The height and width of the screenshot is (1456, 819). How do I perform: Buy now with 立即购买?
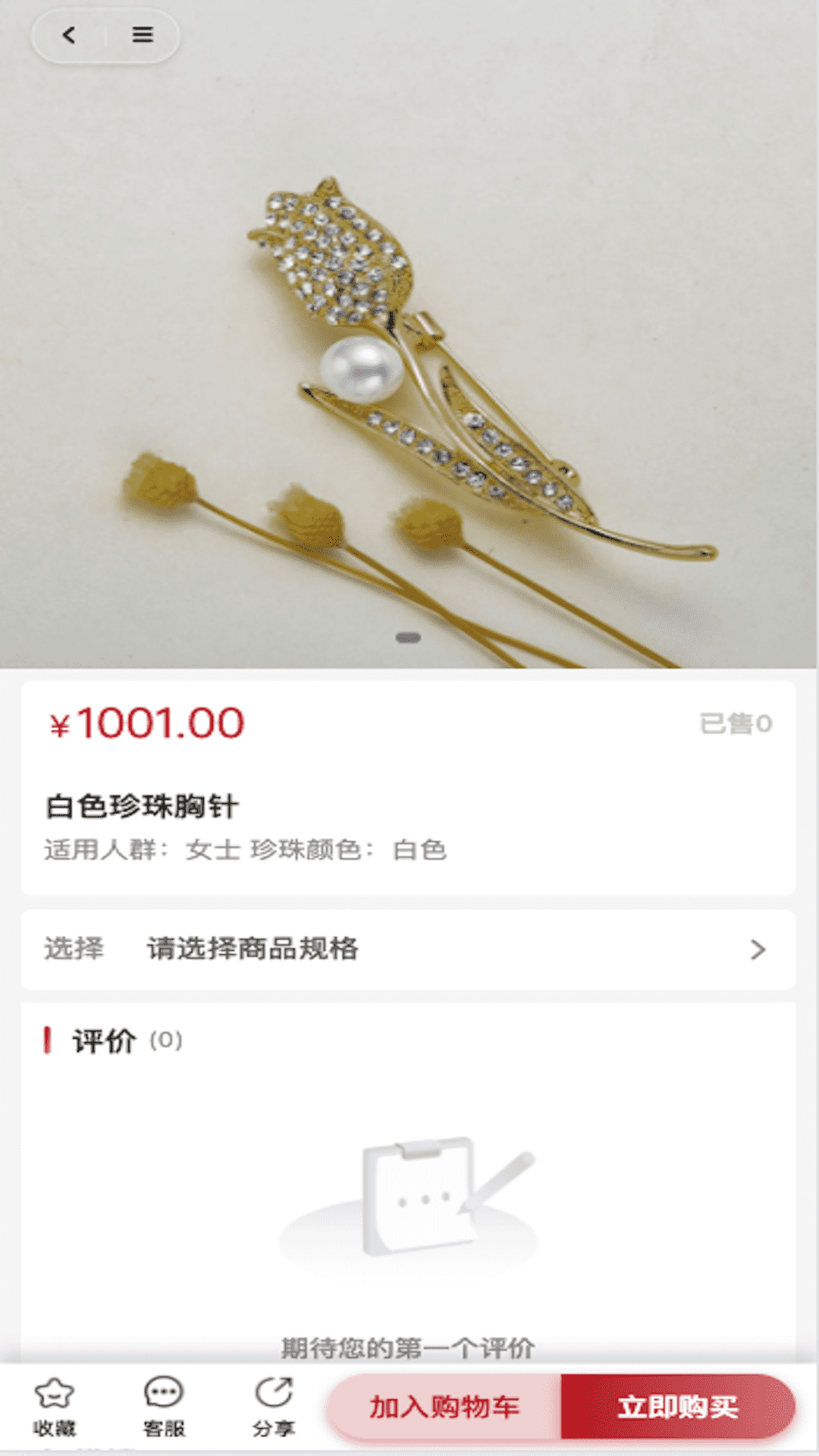point(677,1407)
